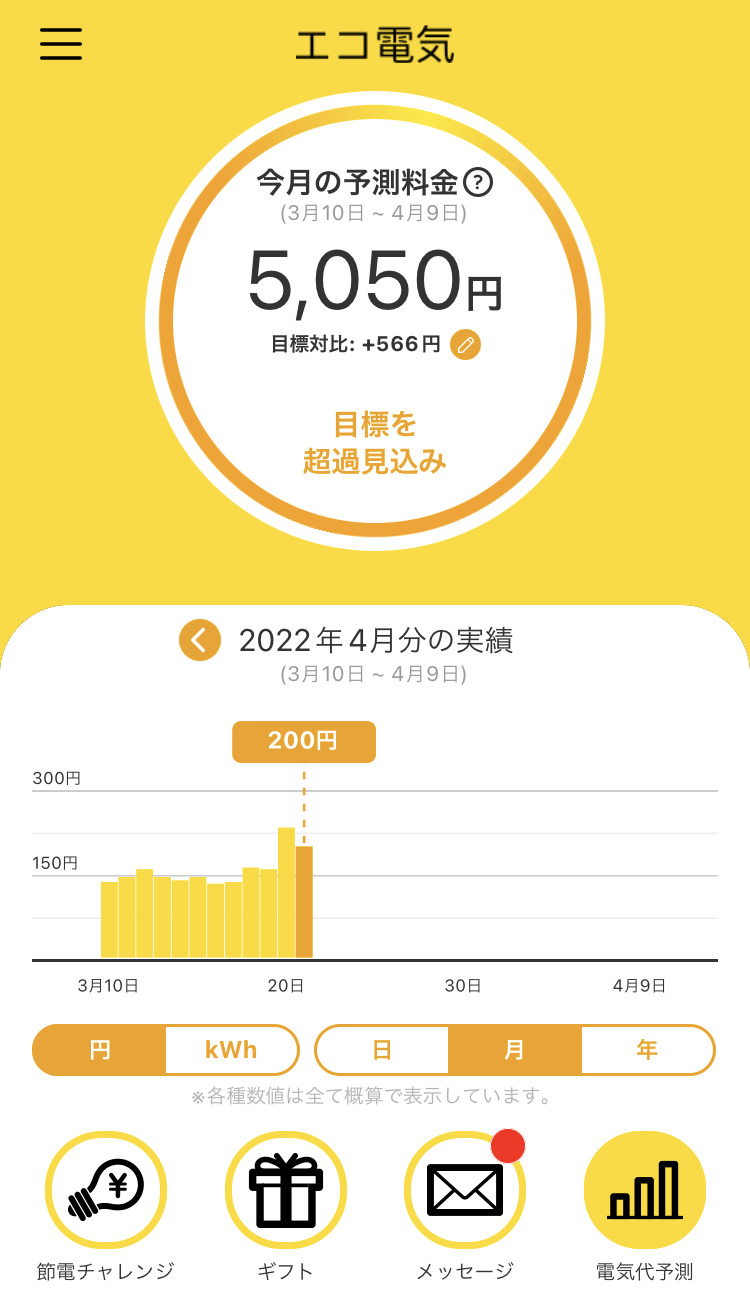Switch chart to daily view 日
750x1290 pixels.
click(x=382, y=1050)
